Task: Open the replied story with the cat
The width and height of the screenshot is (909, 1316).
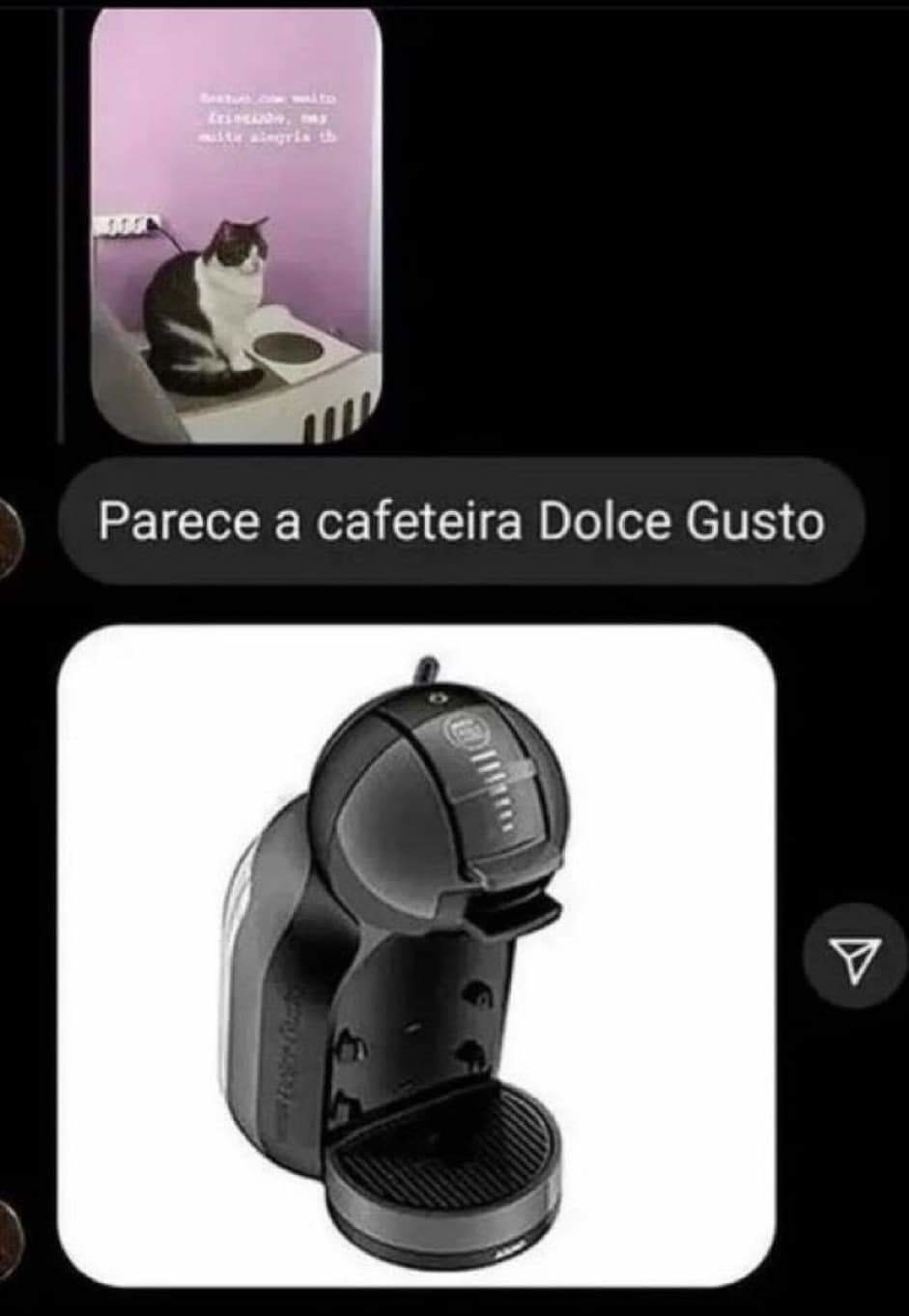Action: point(236,227)
